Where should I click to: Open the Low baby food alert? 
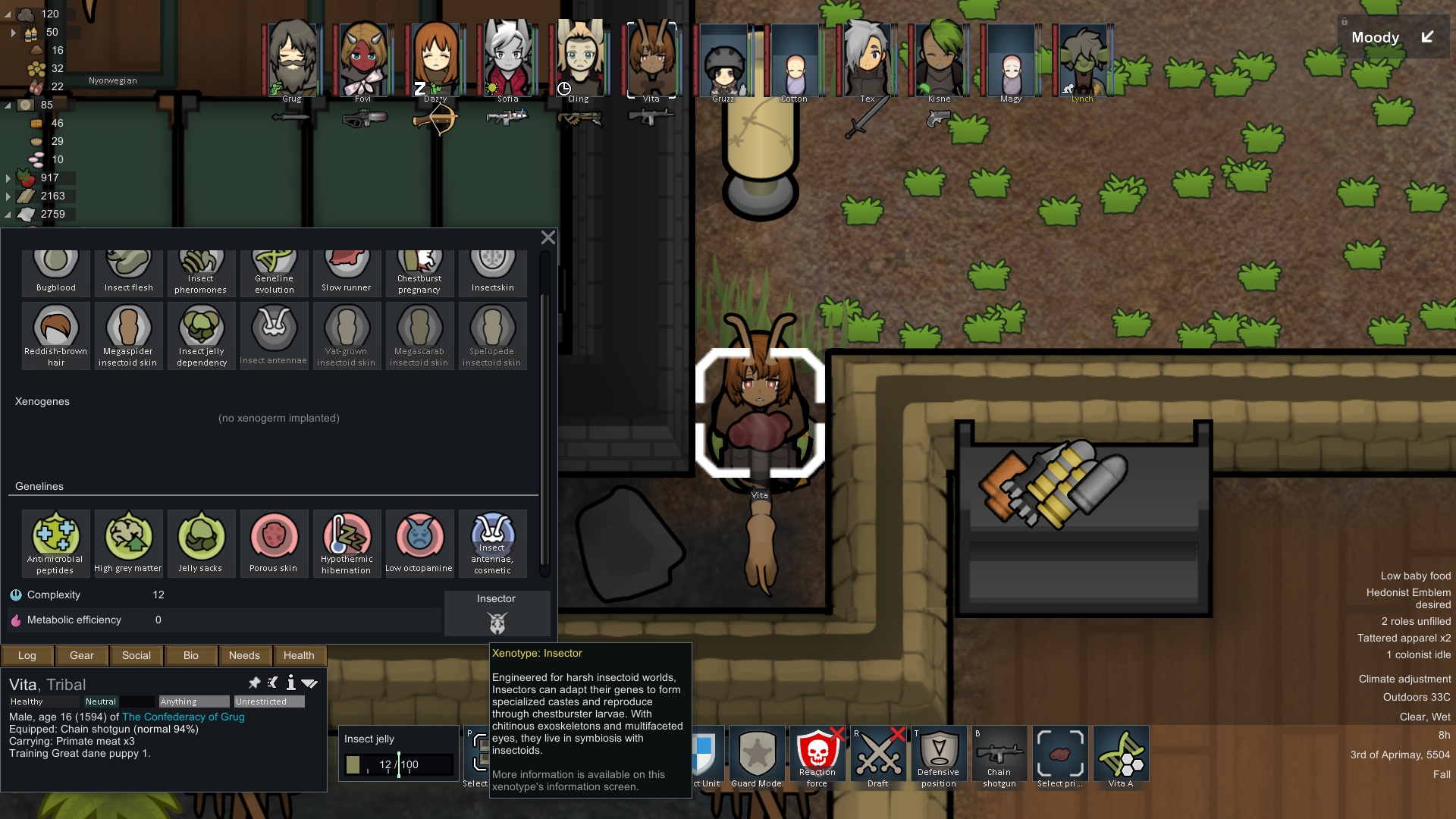(1415, 576)
